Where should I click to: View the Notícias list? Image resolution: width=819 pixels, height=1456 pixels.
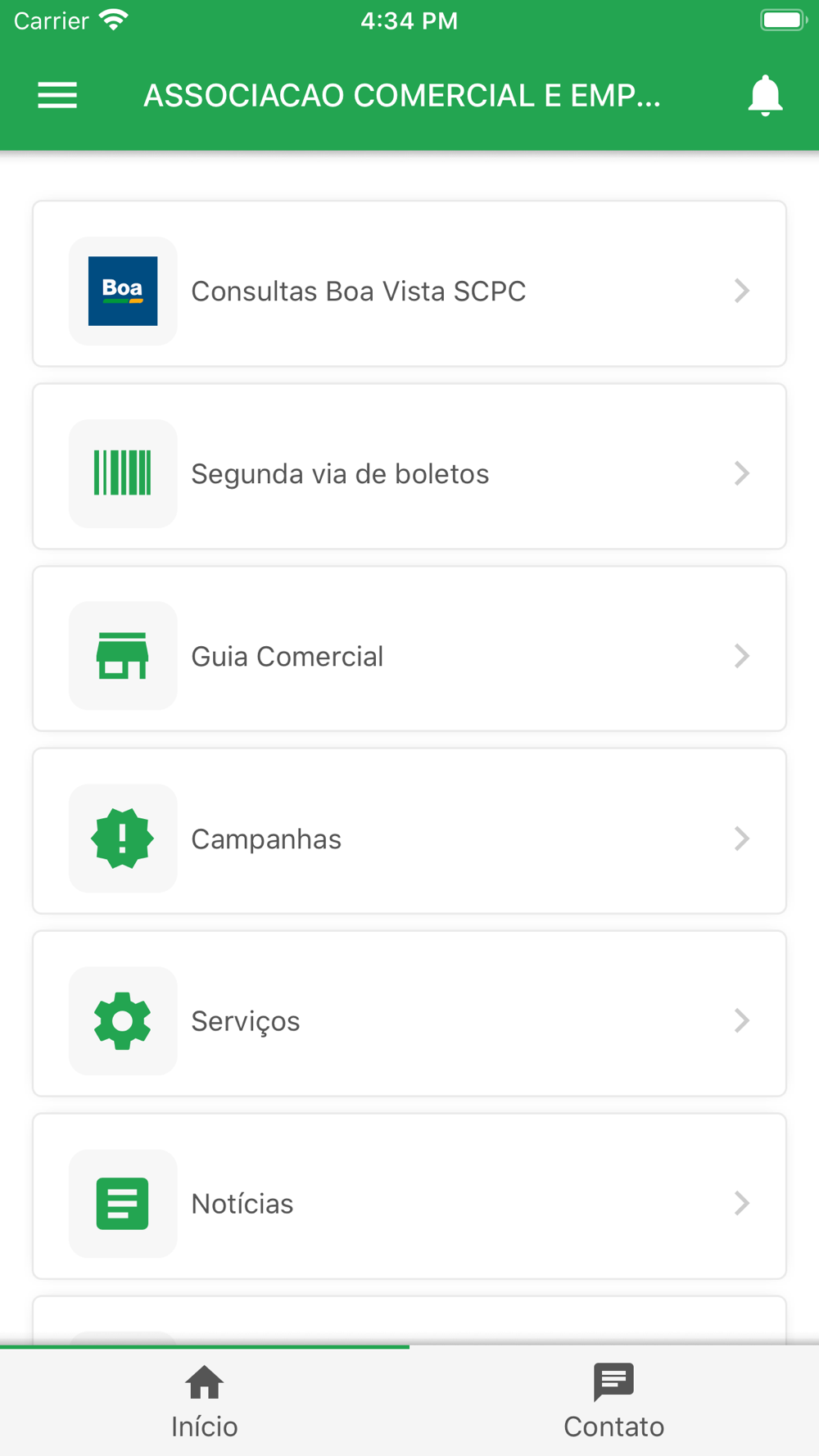(x=409, y=1196)
